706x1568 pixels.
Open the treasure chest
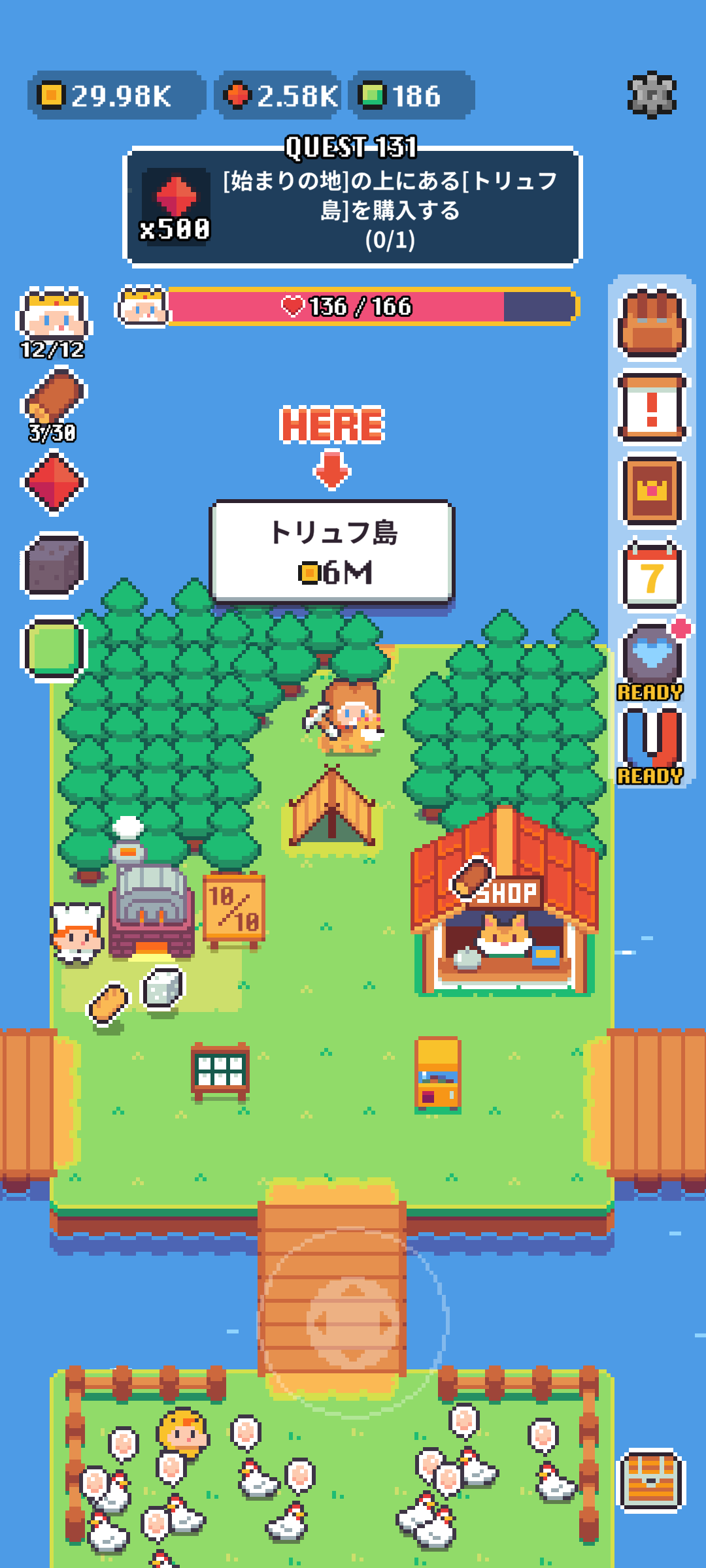click(651, 1480)
